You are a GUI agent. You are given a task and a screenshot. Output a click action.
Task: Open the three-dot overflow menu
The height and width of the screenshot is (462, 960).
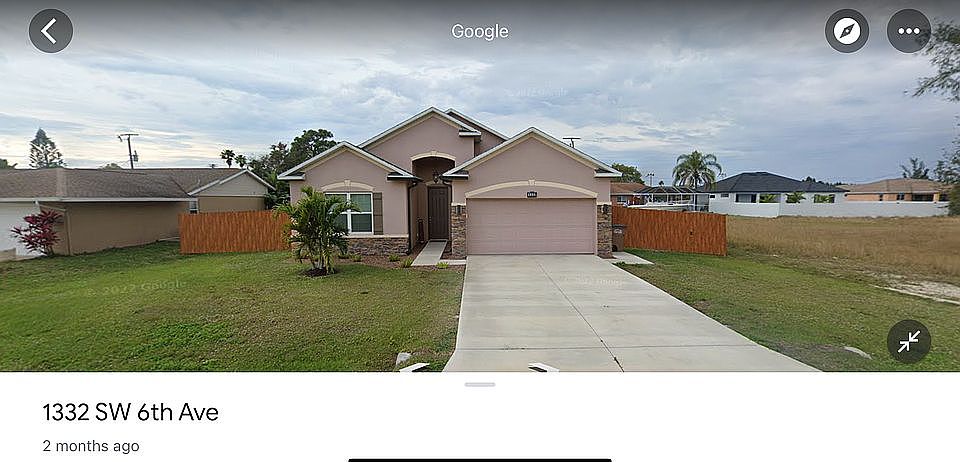(908, 31)
